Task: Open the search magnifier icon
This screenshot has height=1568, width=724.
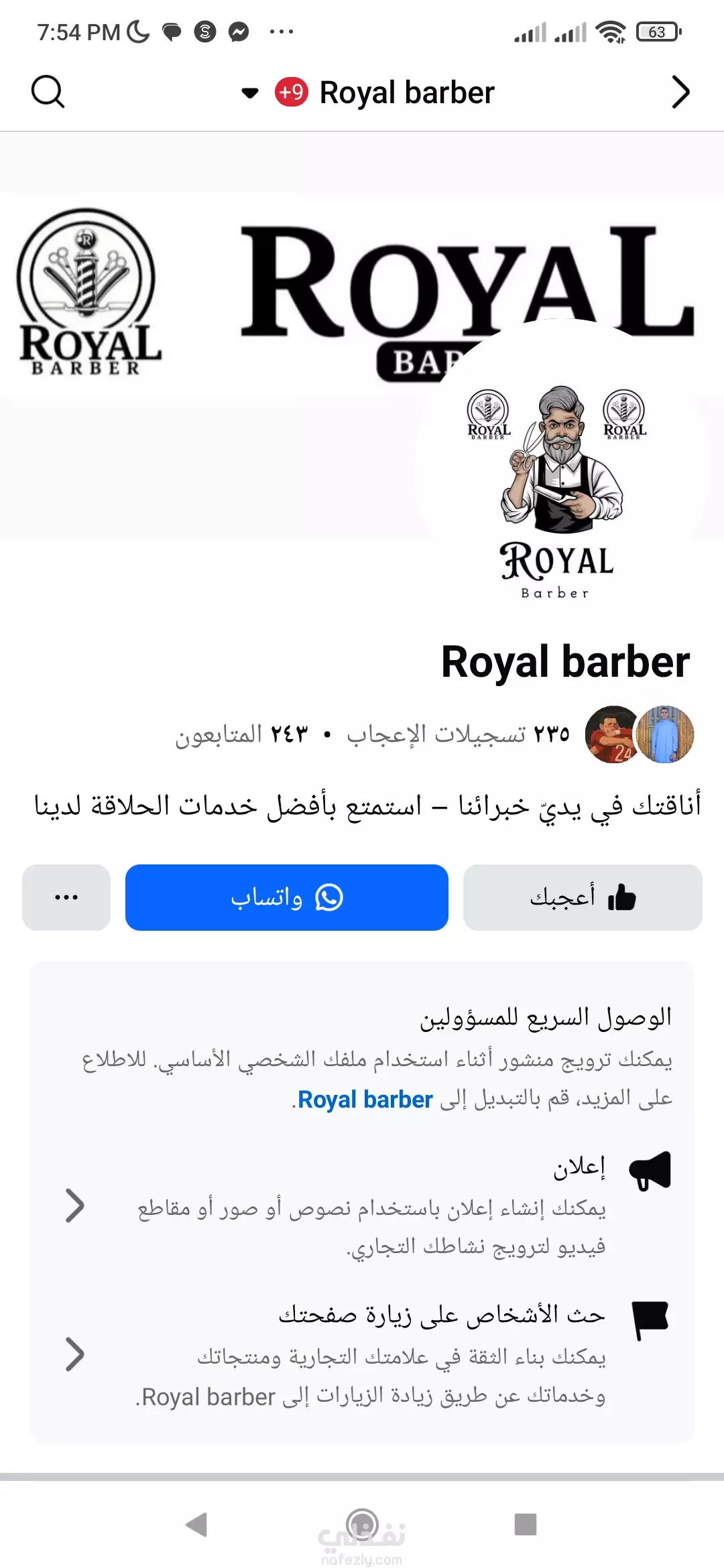Action: (x=48, y=92)
